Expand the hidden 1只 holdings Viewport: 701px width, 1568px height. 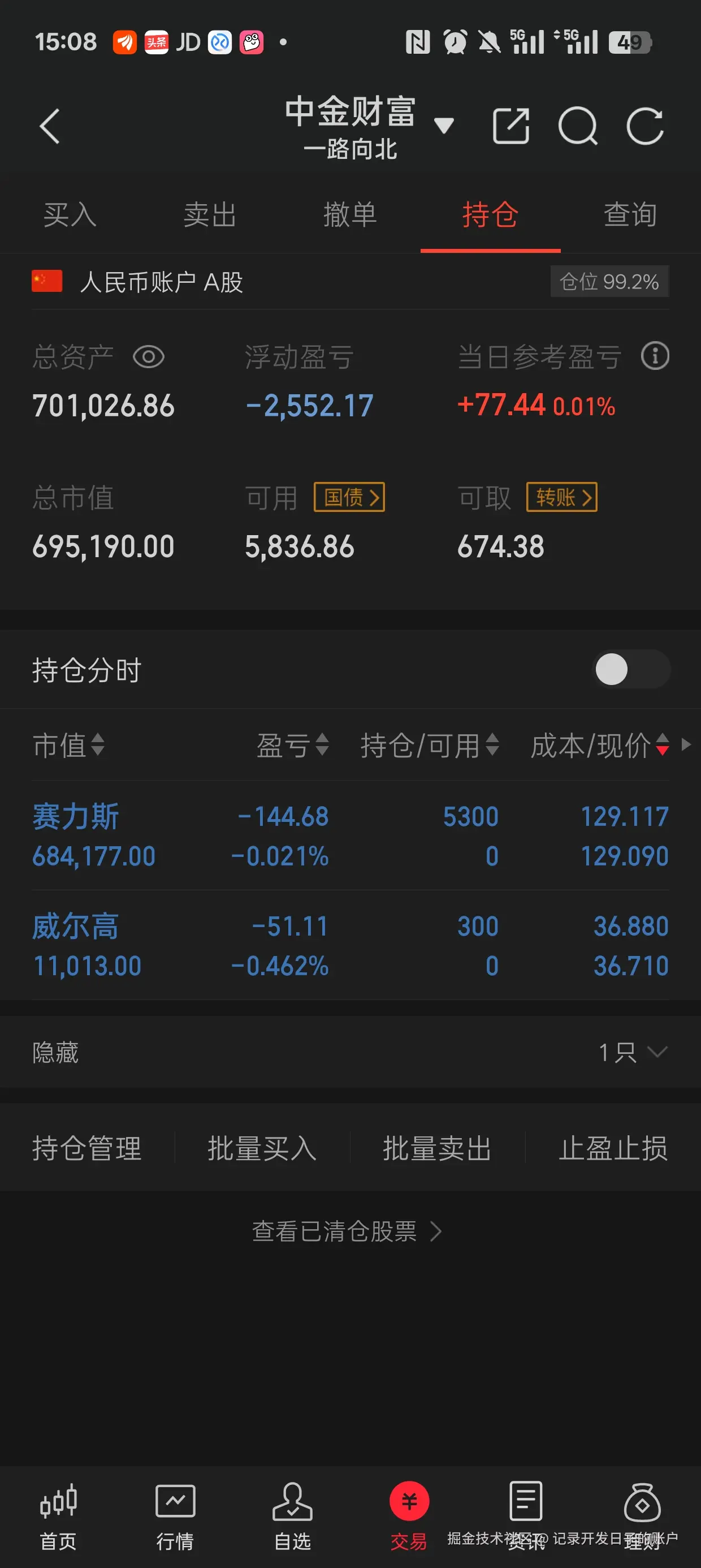pos(633,1052)
